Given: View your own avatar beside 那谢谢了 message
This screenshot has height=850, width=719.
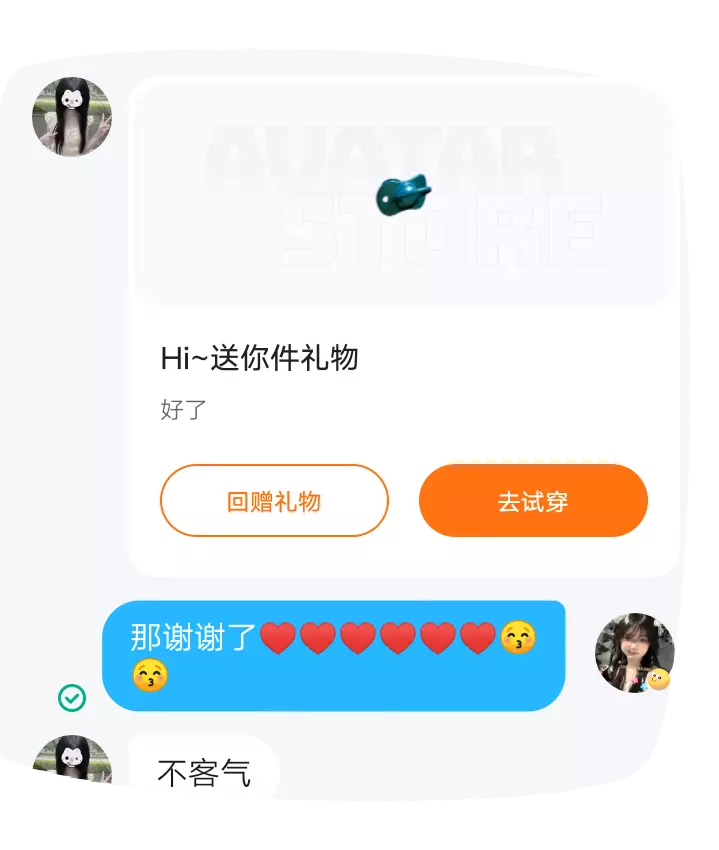Looking at the screenshot, I should (634, 652).
